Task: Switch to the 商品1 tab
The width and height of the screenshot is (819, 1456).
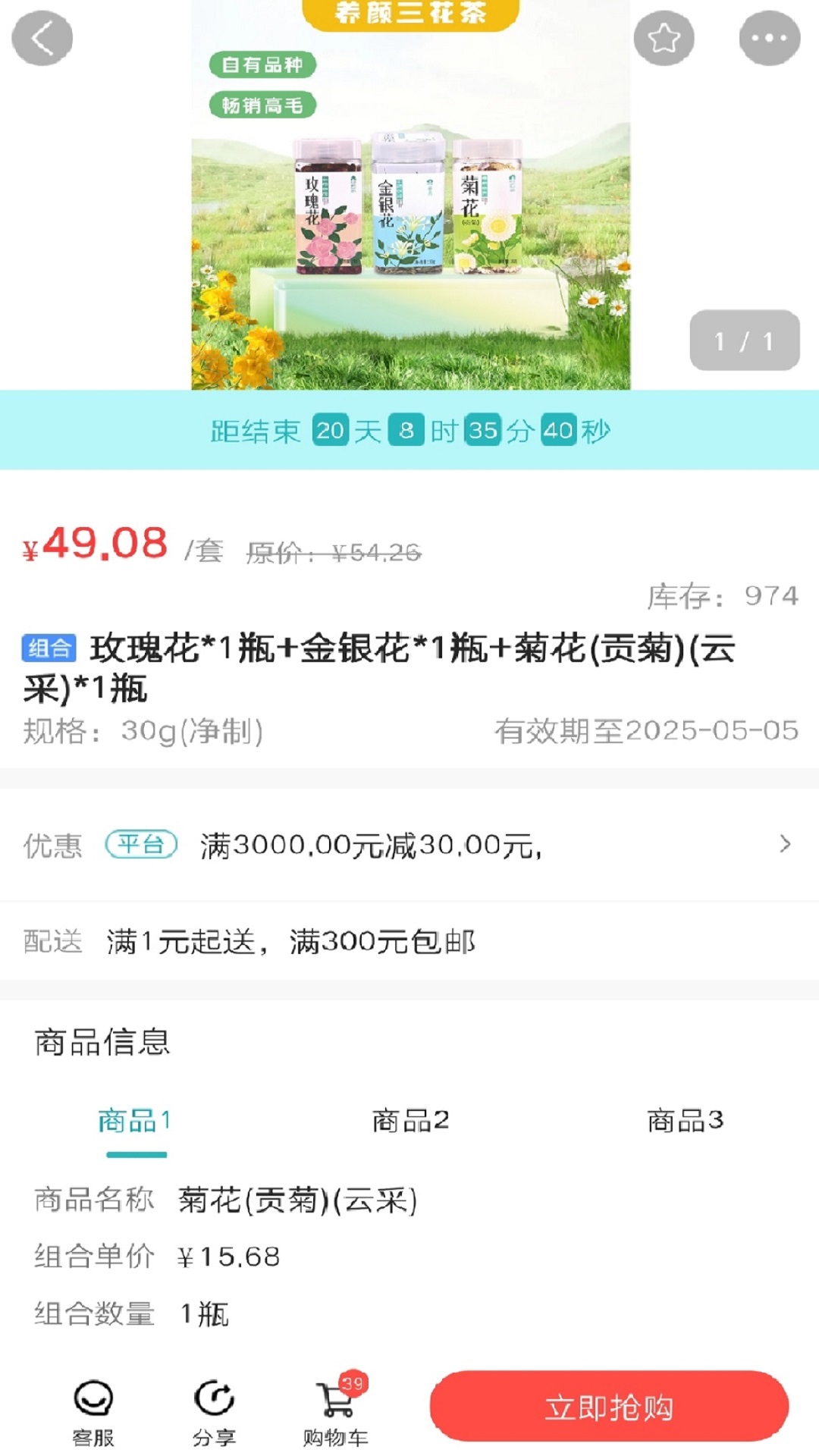Action: 135,1120
